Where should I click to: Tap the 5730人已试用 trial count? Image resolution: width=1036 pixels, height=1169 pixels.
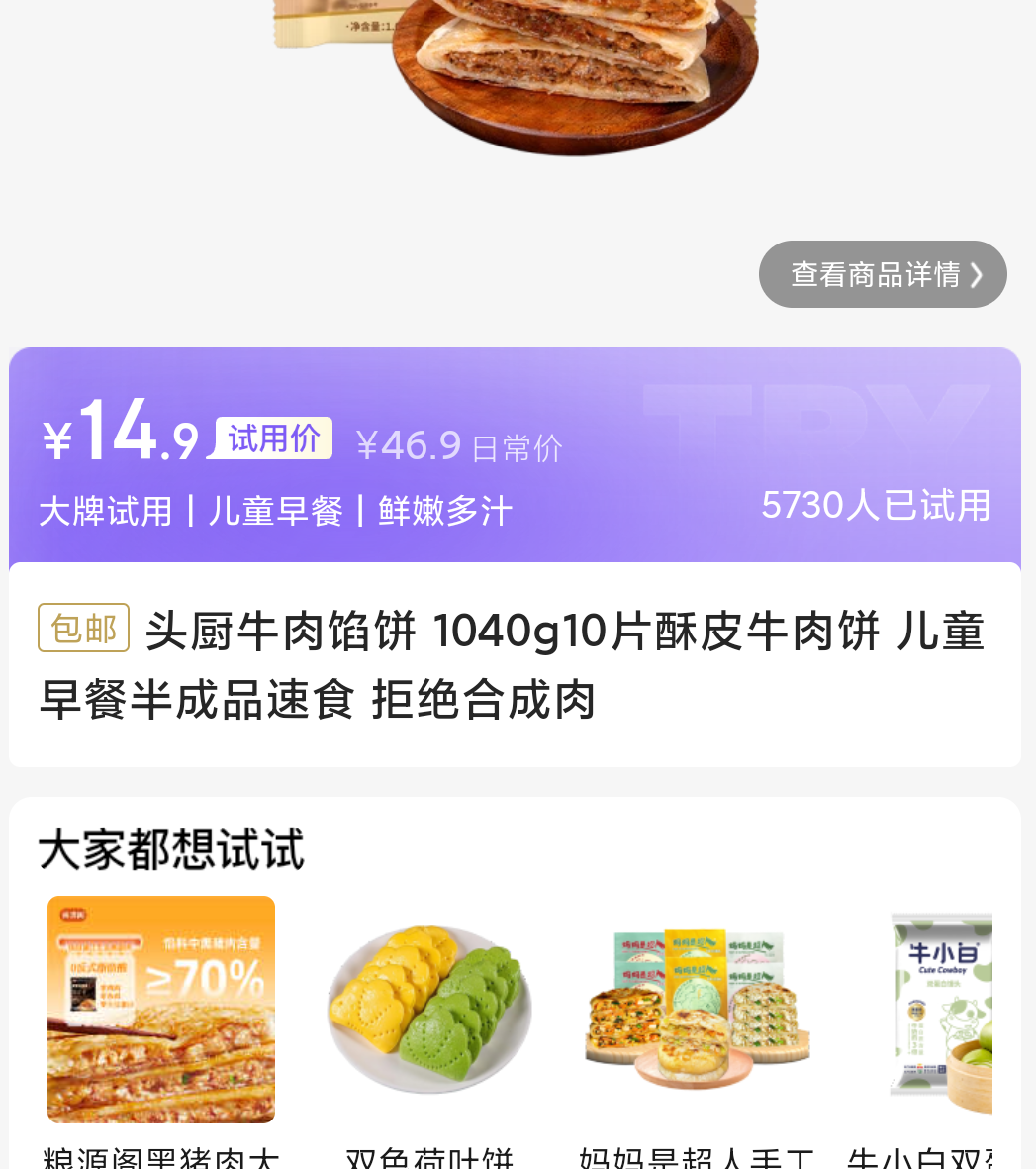[875, 505]
